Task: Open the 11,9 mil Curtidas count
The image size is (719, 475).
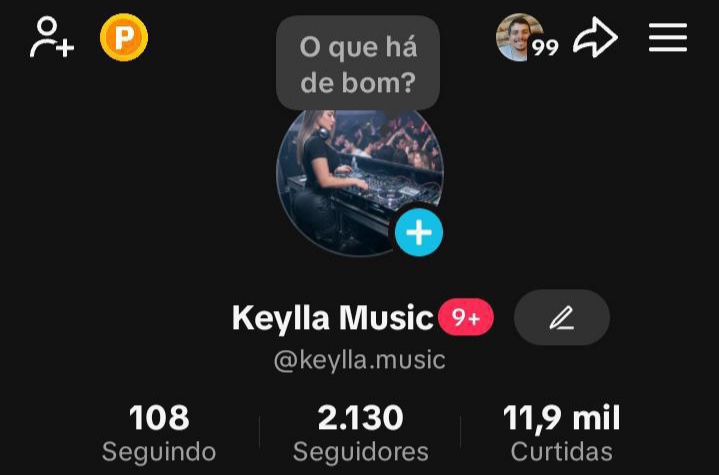Action: [561, 432]
